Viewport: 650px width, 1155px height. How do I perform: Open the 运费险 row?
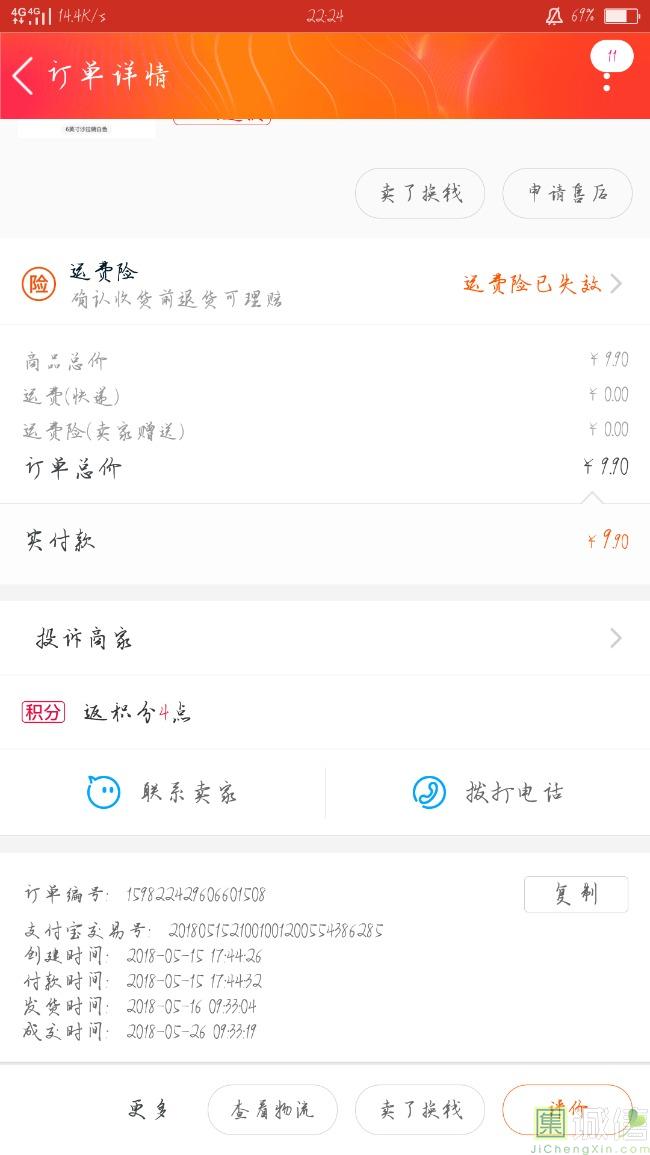[325, 284]
